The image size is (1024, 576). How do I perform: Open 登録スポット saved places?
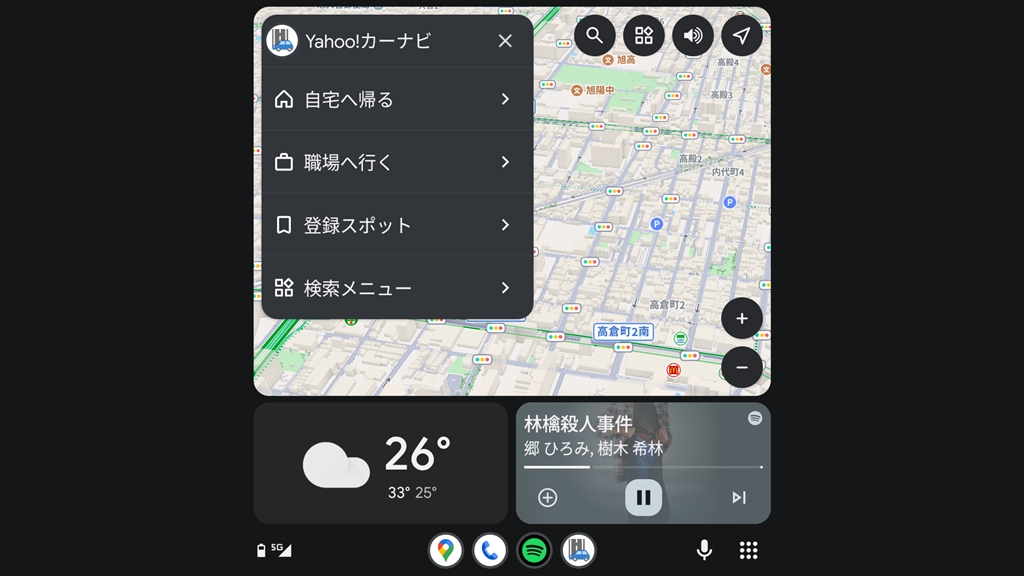tap(397, 225)
